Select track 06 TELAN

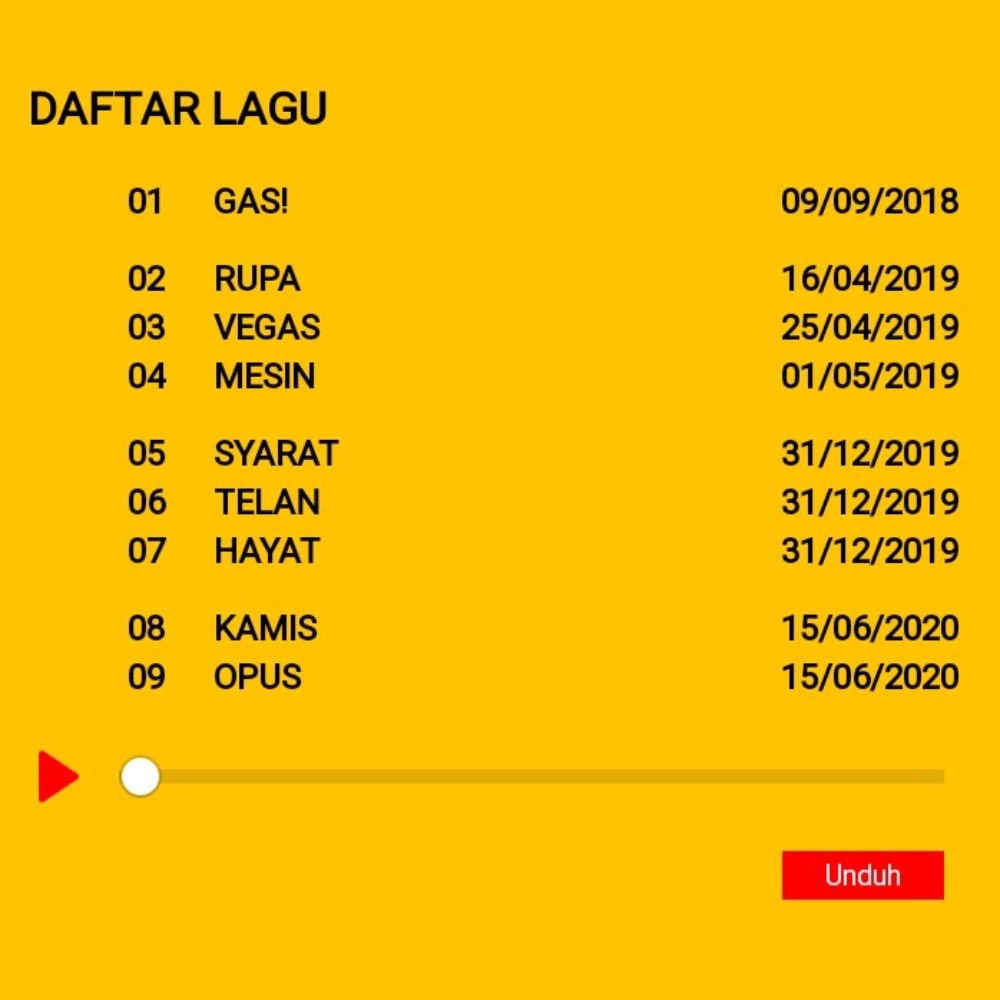coord(267,502)
